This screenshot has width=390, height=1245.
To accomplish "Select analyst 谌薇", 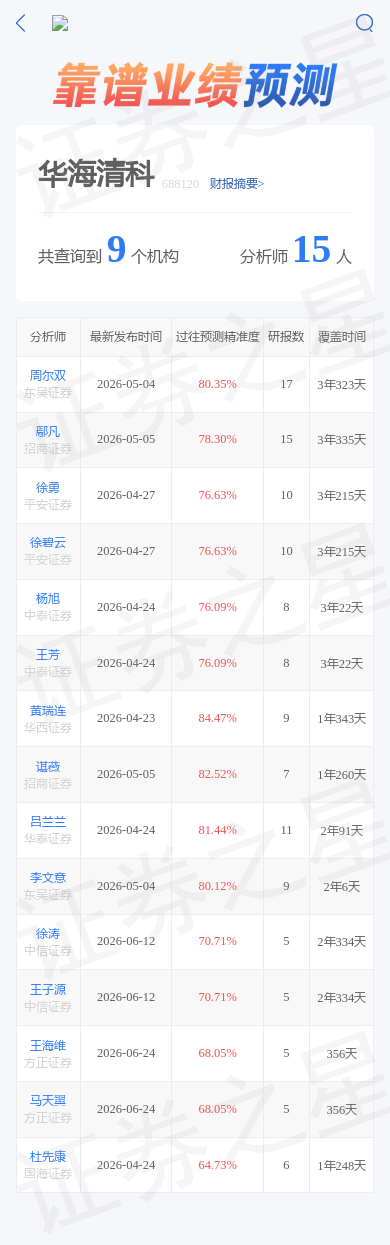I will click(x=48, y=766).
